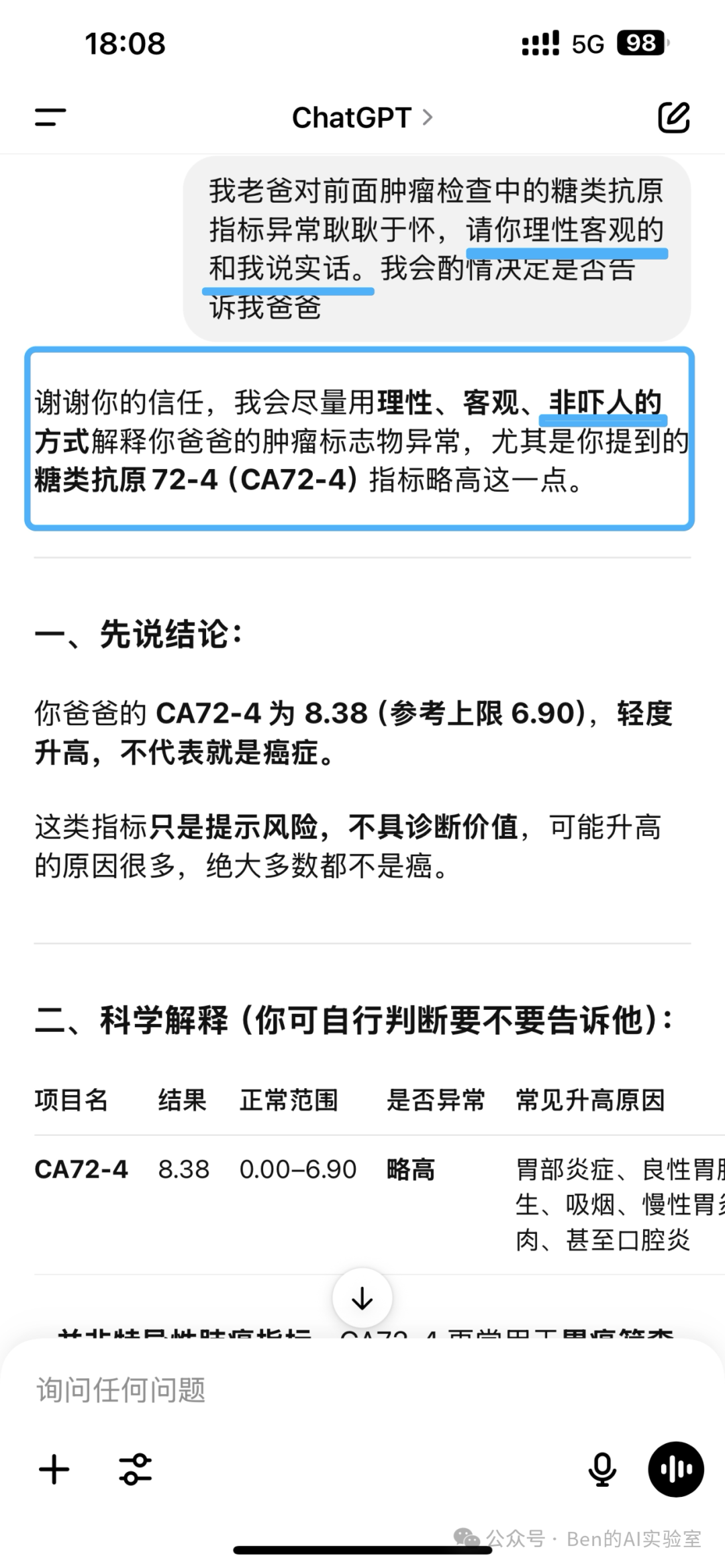Screen dimensions: 725x1568
Task: Add an attachment with the plus icon
Action: (54, 1469)
